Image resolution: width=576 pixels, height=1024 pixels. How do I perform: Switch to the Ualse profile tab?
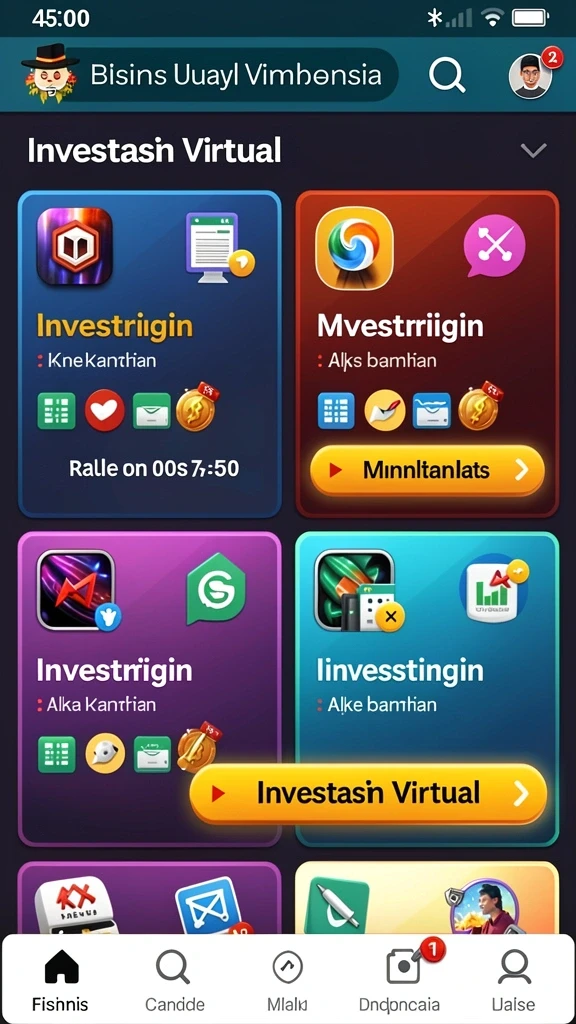[514, 980]
